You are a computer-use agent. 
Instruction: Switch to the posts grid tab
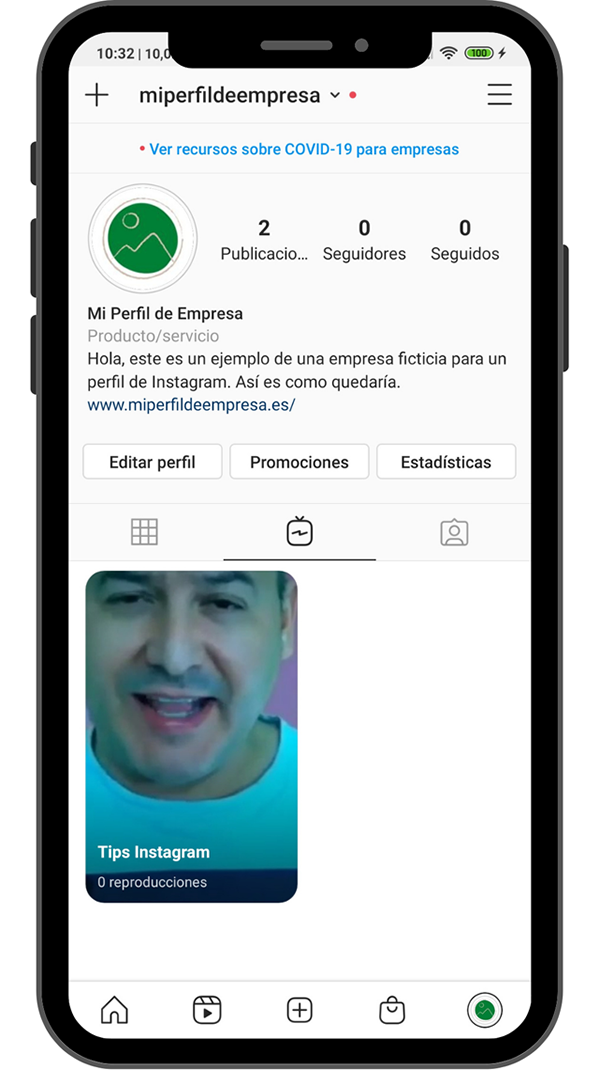pos(145,532)
